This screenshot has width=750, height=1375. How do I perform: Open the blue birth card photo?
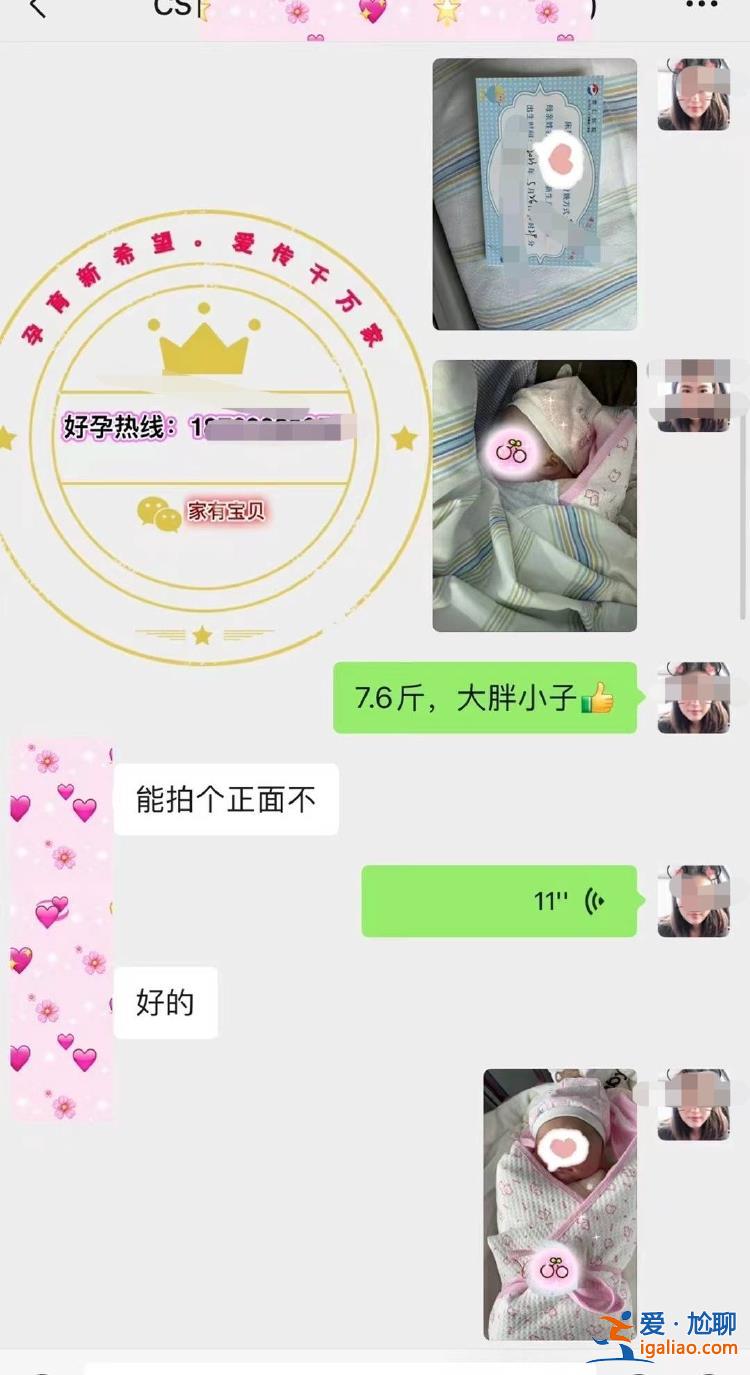click(x=534, y=194)
